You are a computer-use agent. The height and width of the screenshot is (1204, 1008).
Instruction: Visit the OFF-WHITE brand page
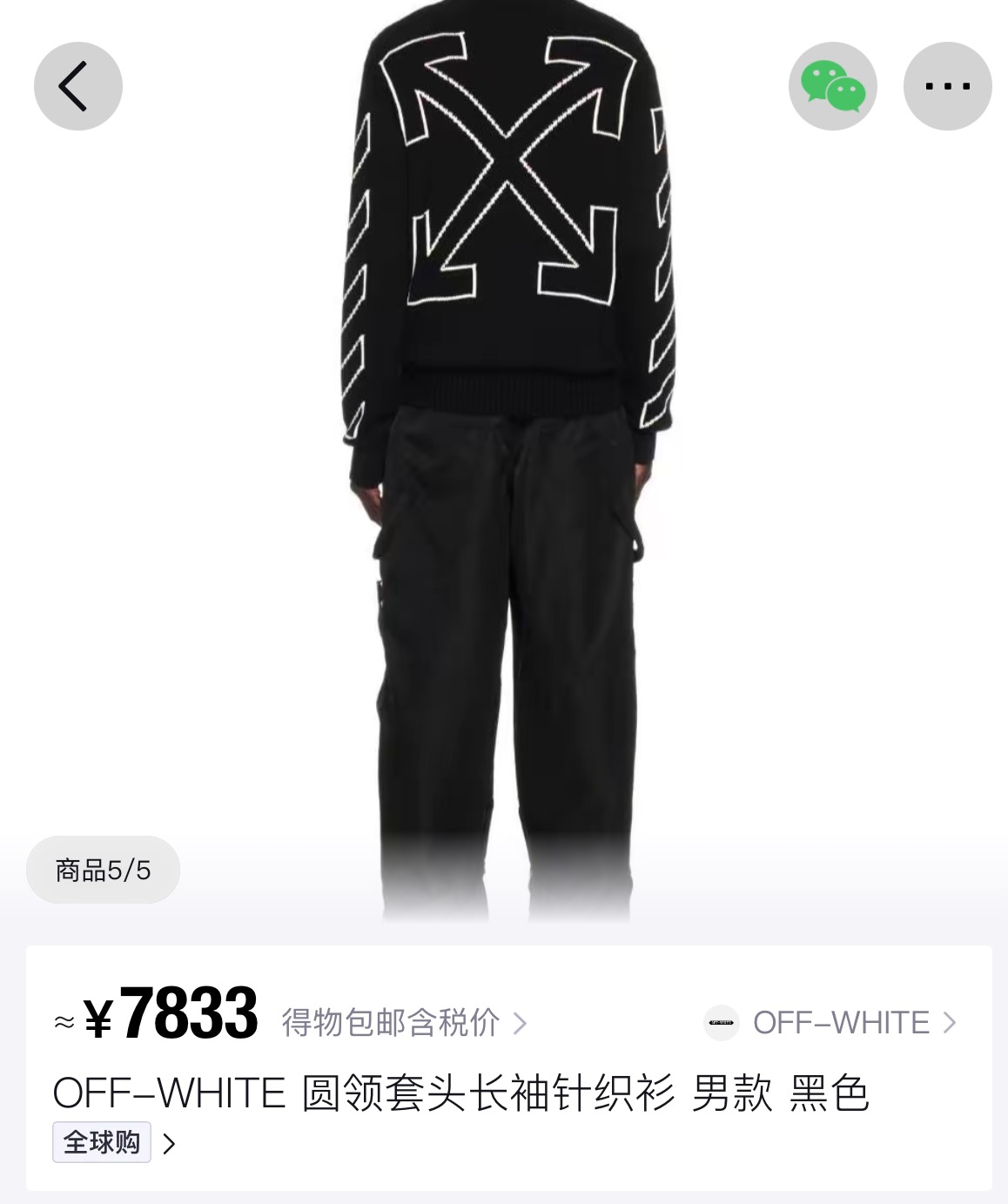[x=831, y=1022]
